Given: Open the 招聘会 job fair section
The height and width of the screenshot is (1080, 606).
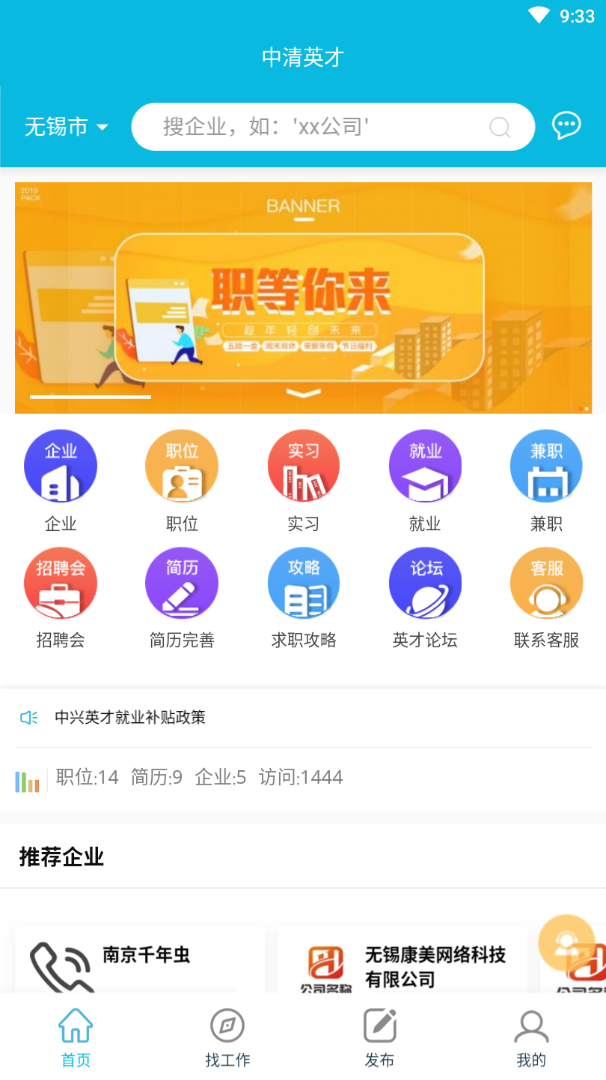Looking at the screenshot, I should (x=60, y=596).
